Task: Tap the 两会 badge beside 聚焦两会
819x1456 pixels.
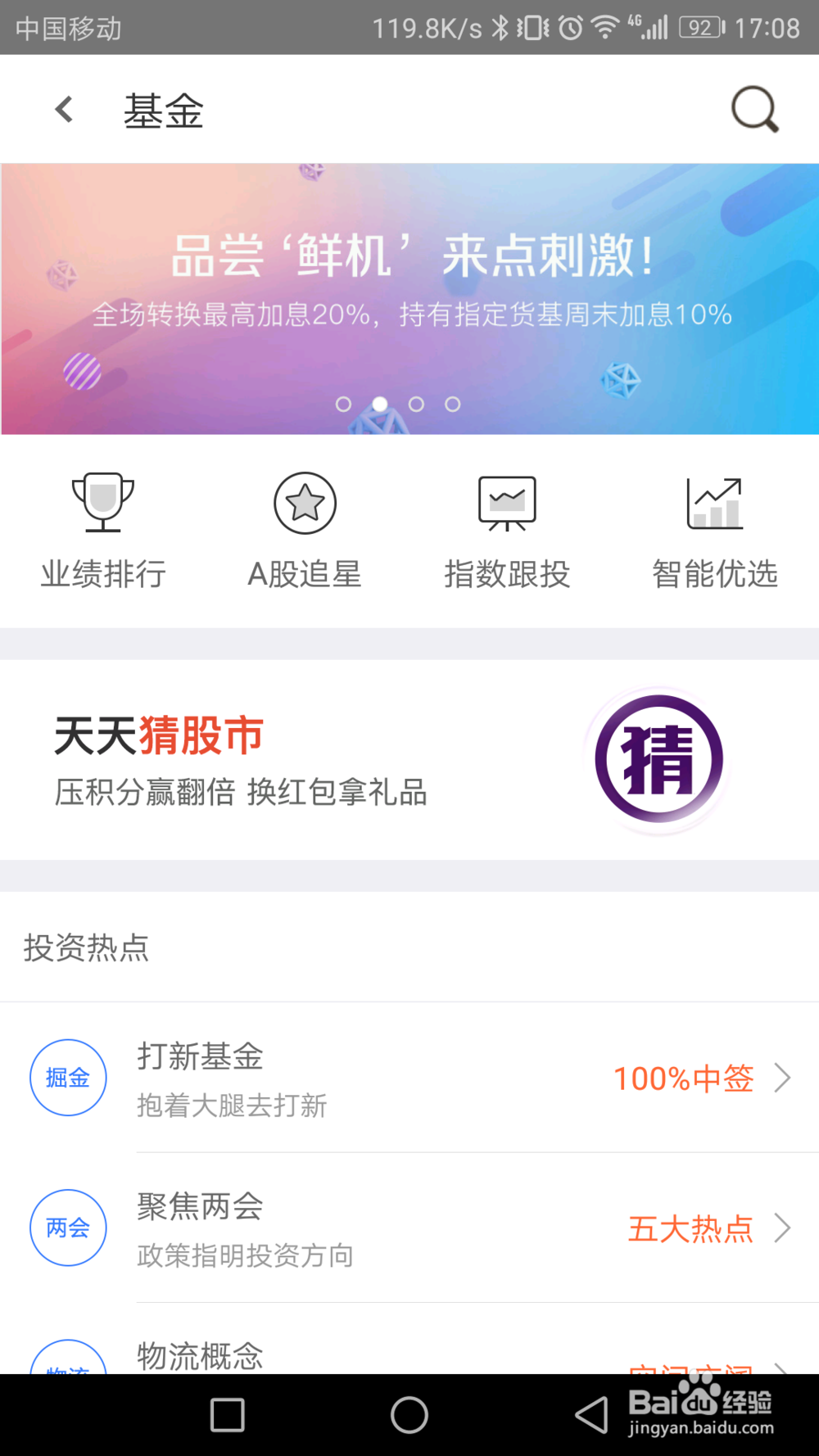Action: [x=68, y=1228]
